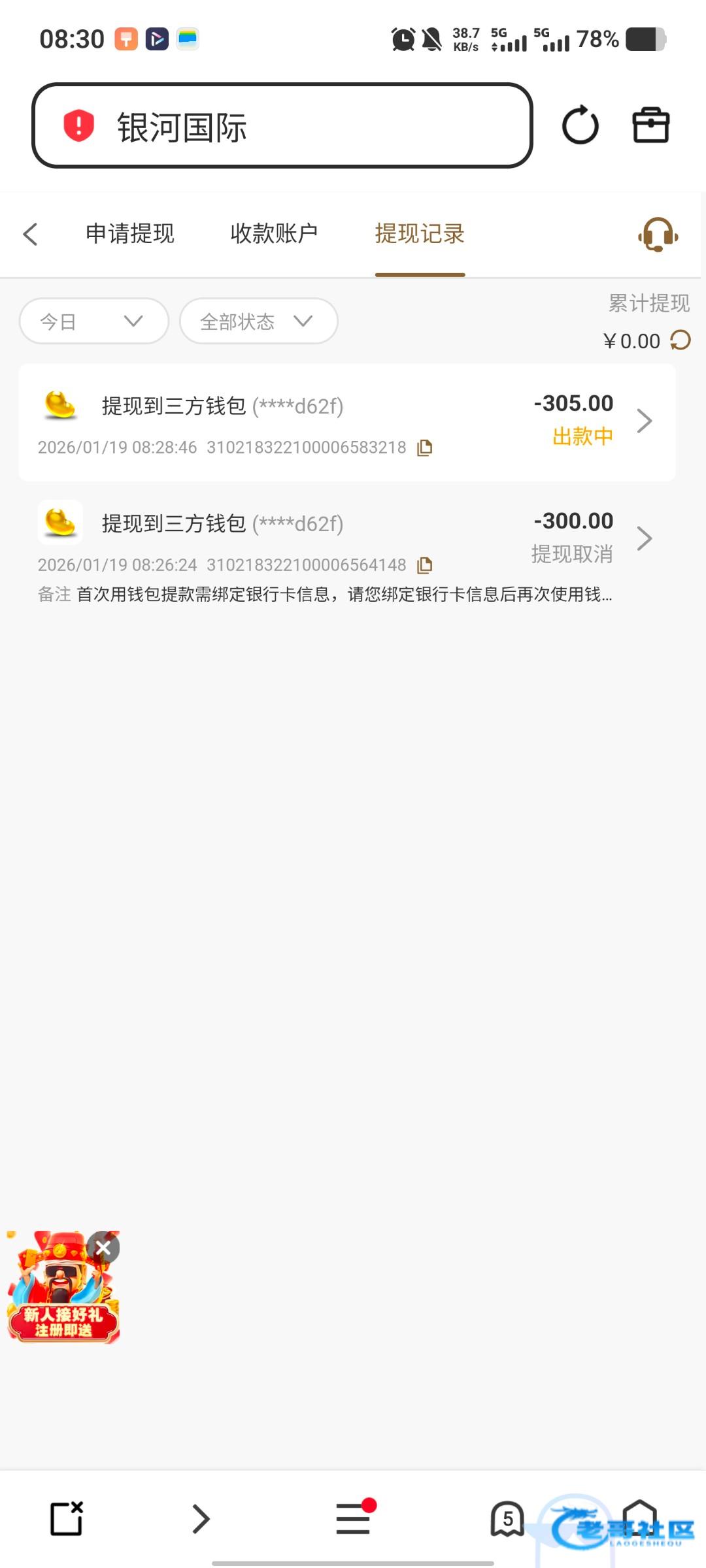Switch to the 申请提现 tab
Image resolution: width=706 pixels, height=1568 pixels.
(x=129, y=234)
